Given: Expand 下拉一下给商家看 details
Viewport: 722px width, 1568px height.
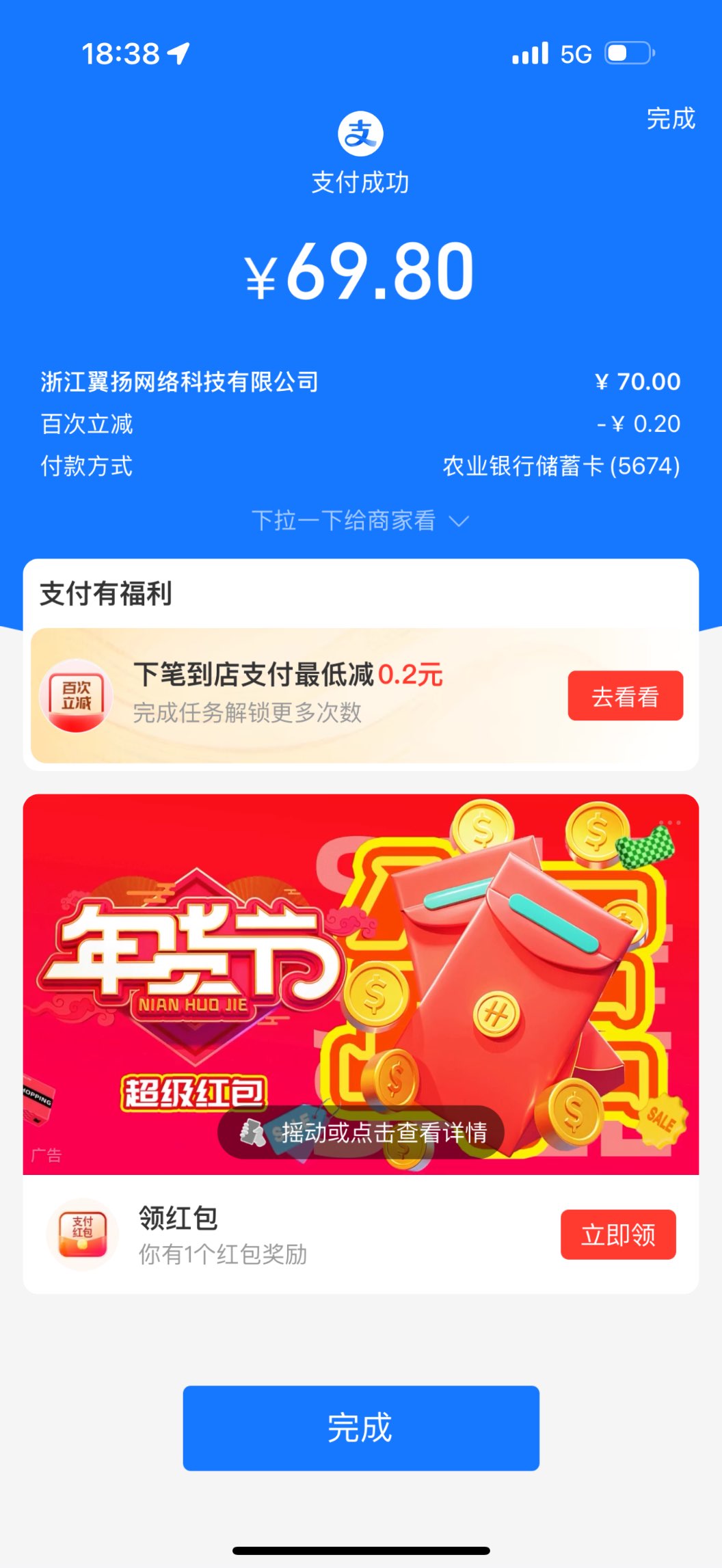Looking at the screenshot, I should pyautogui.click(x=360, y=521).
